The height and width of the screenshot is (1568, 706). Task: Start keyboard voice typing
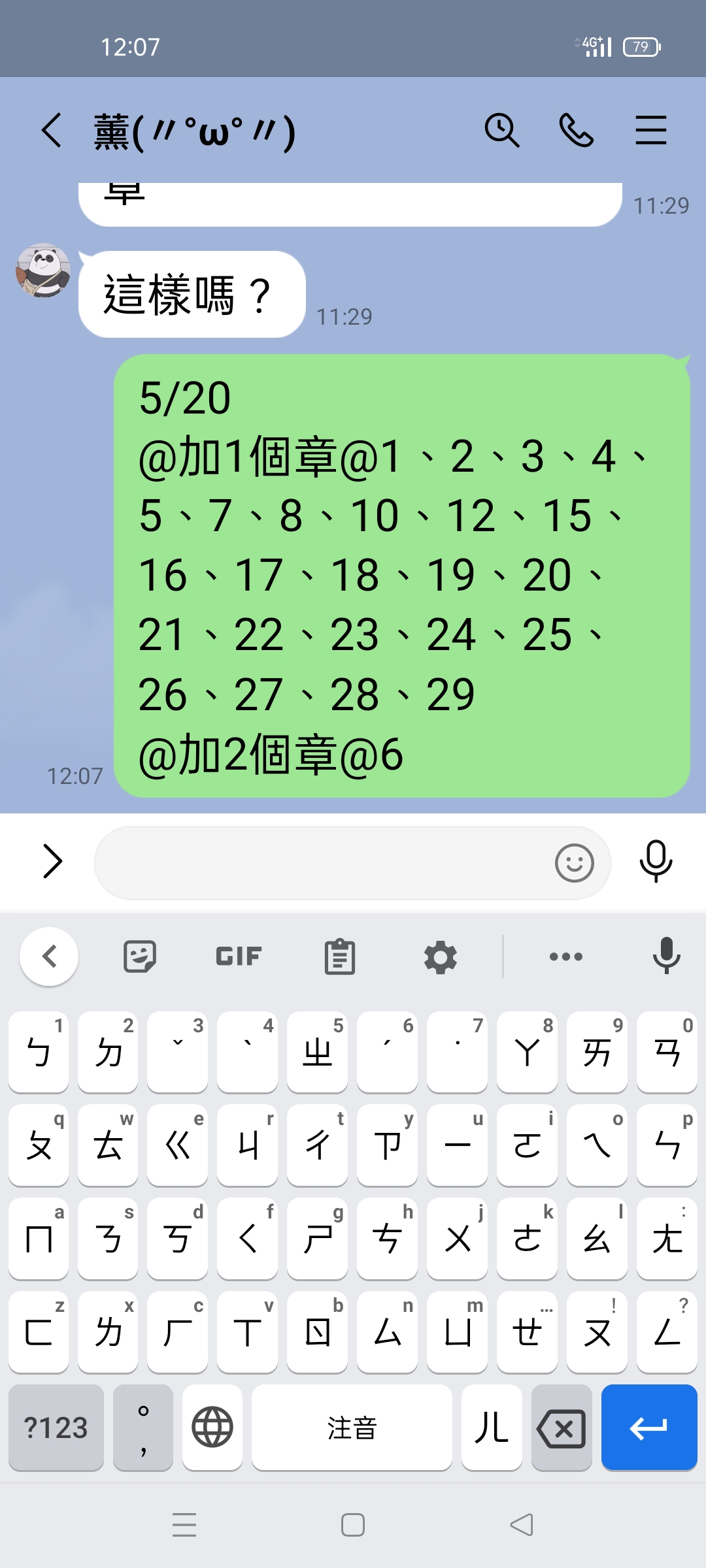click(x=666, y=956)
